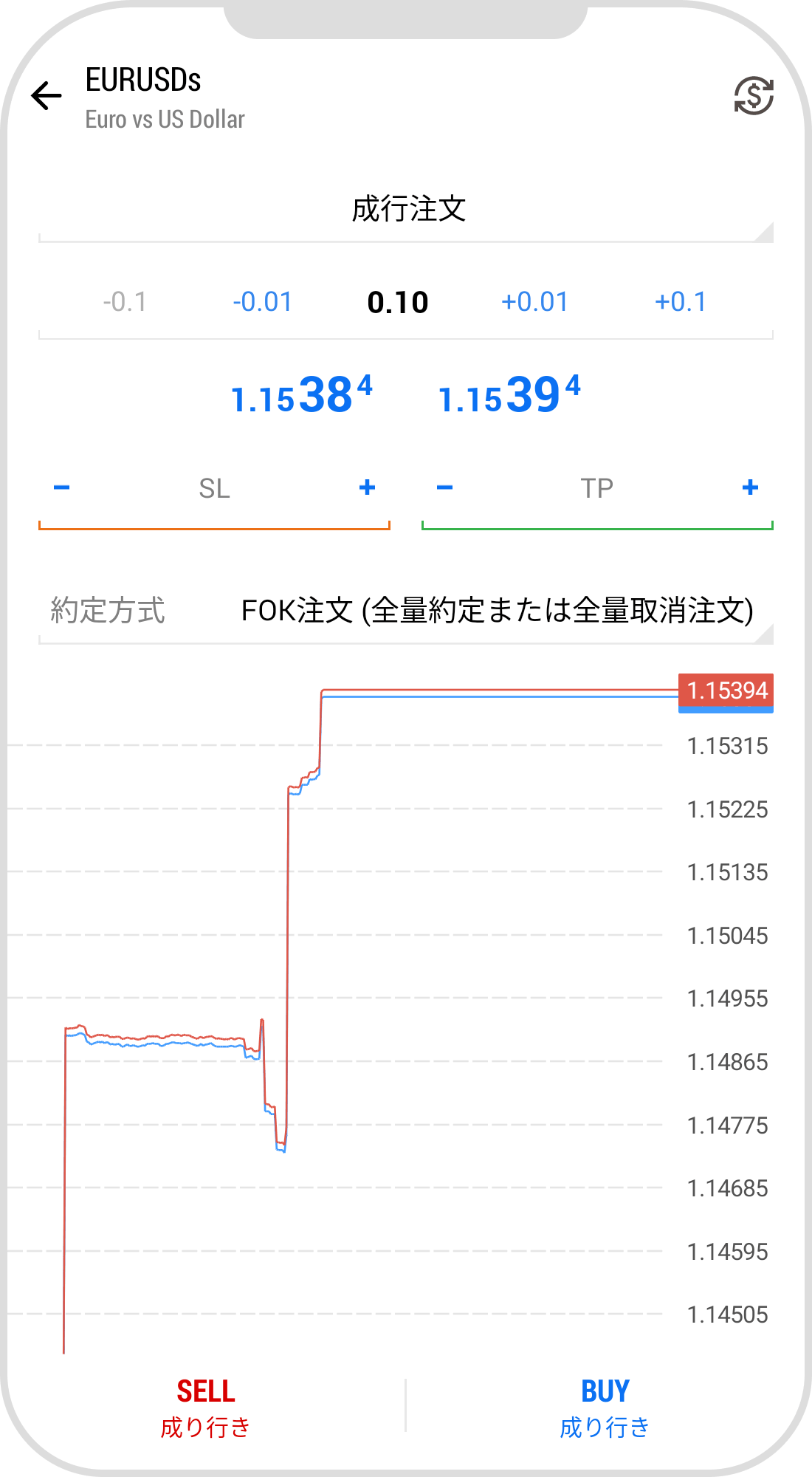Go back using the back arrow
This screenshot has height=1477, width=812.
(x=46, y=95)
